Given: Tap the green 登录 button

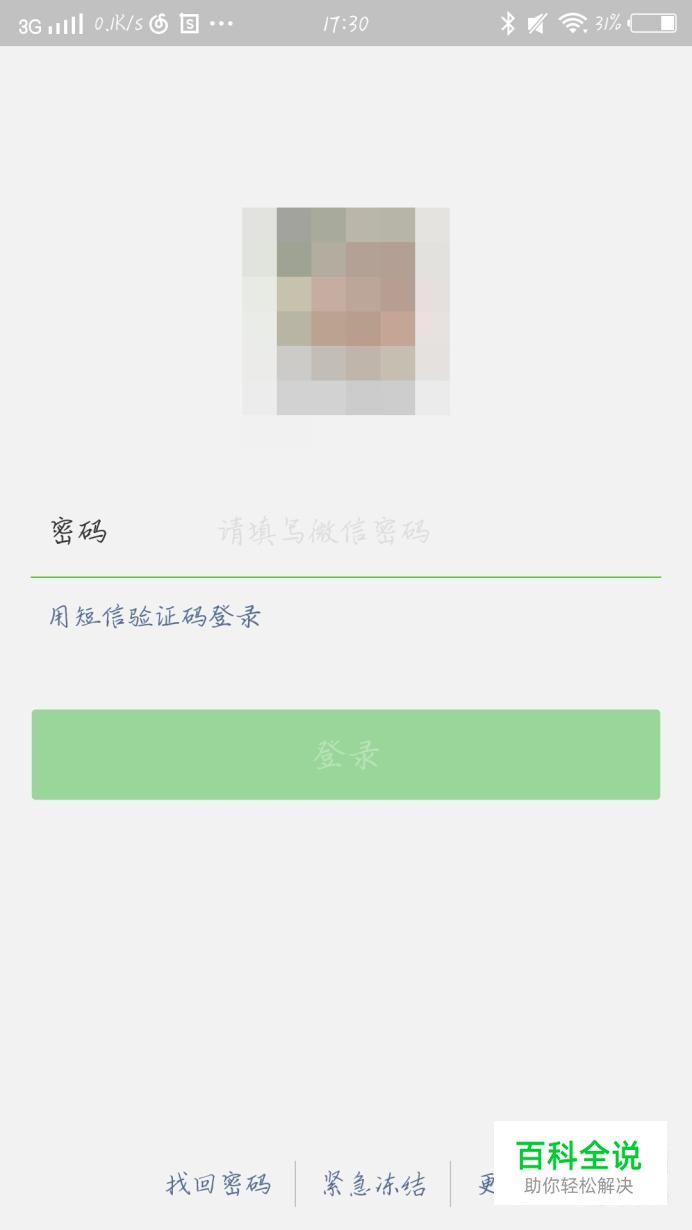Looking at the screenshot, I should pyautogui.click(x=345, y=755).
